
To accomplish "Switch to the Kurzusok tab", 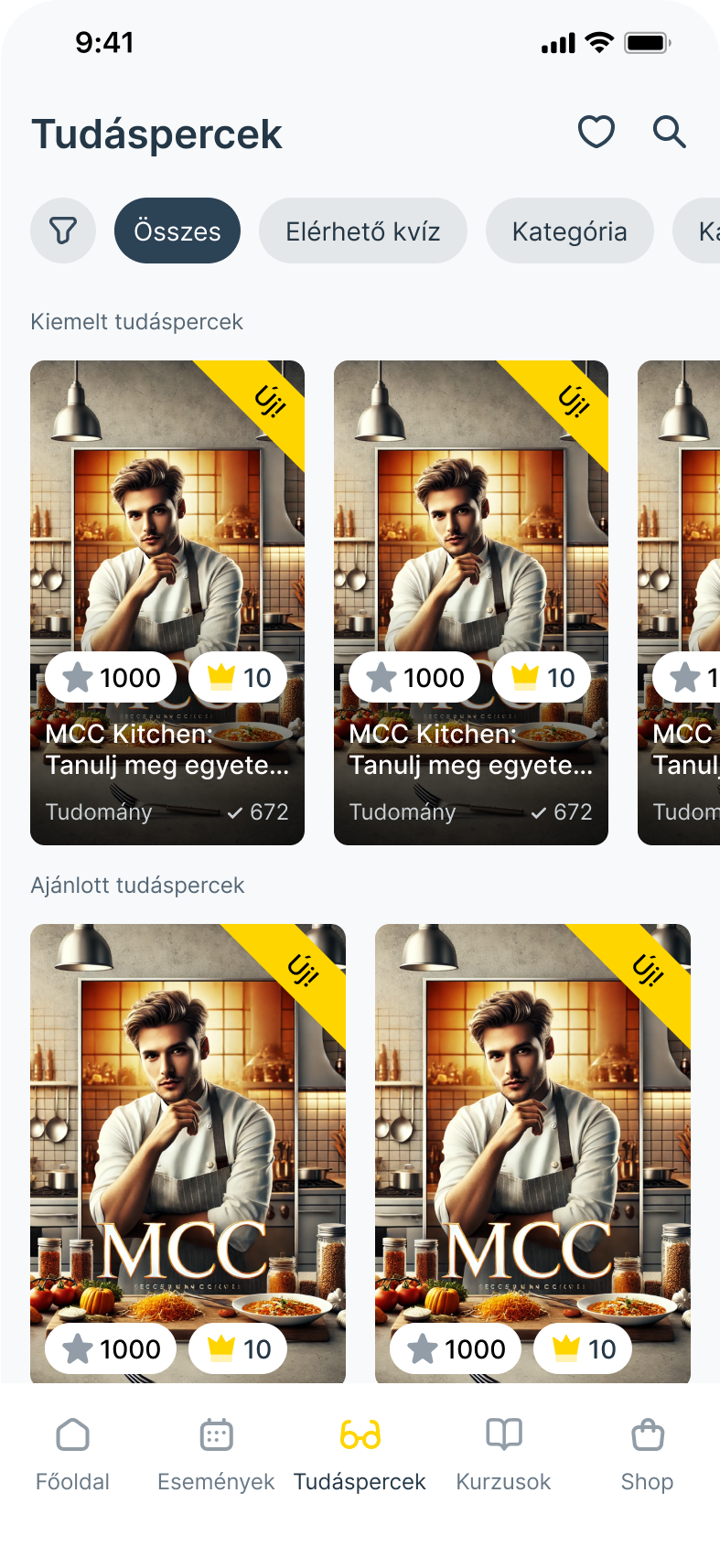I will (503, 1455).
